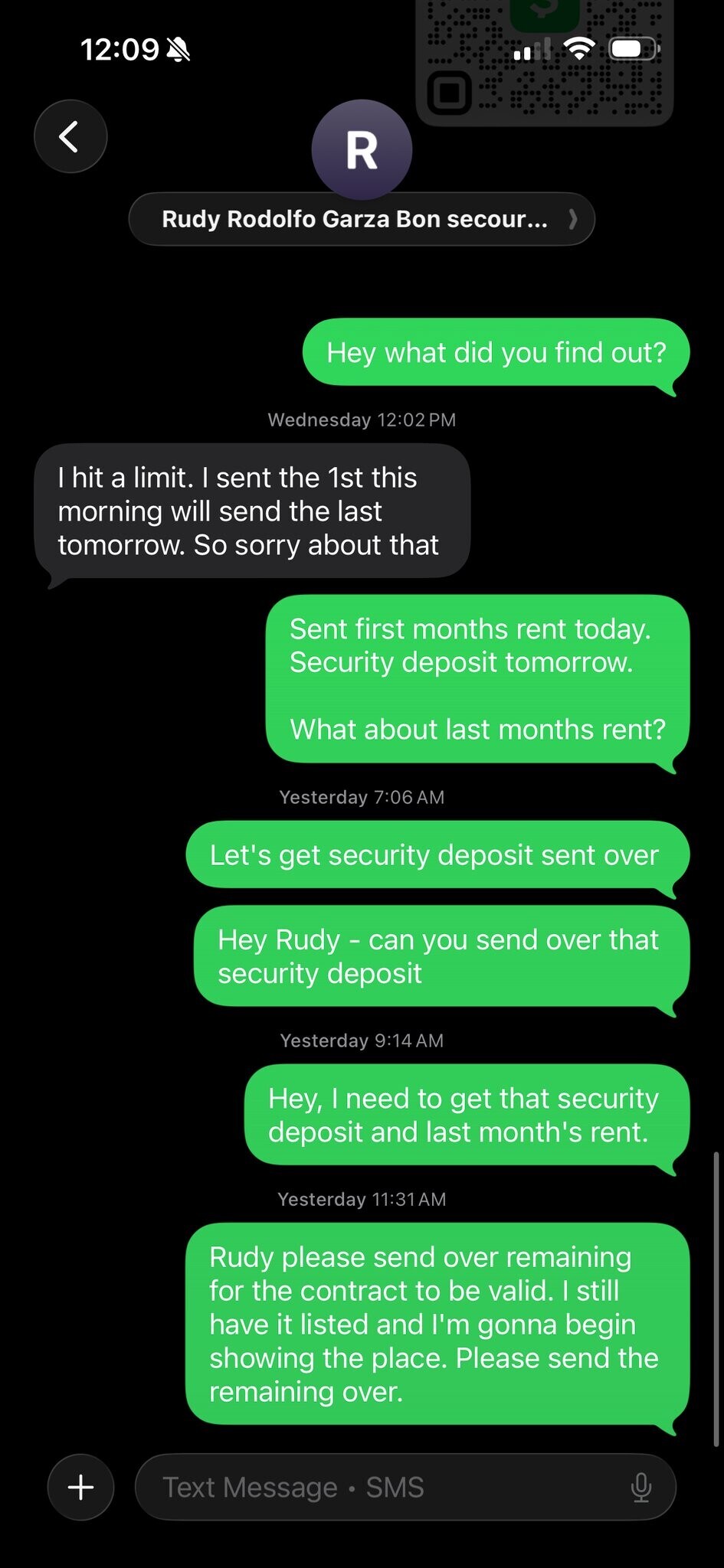Go back to the messages list

point(70,137)
